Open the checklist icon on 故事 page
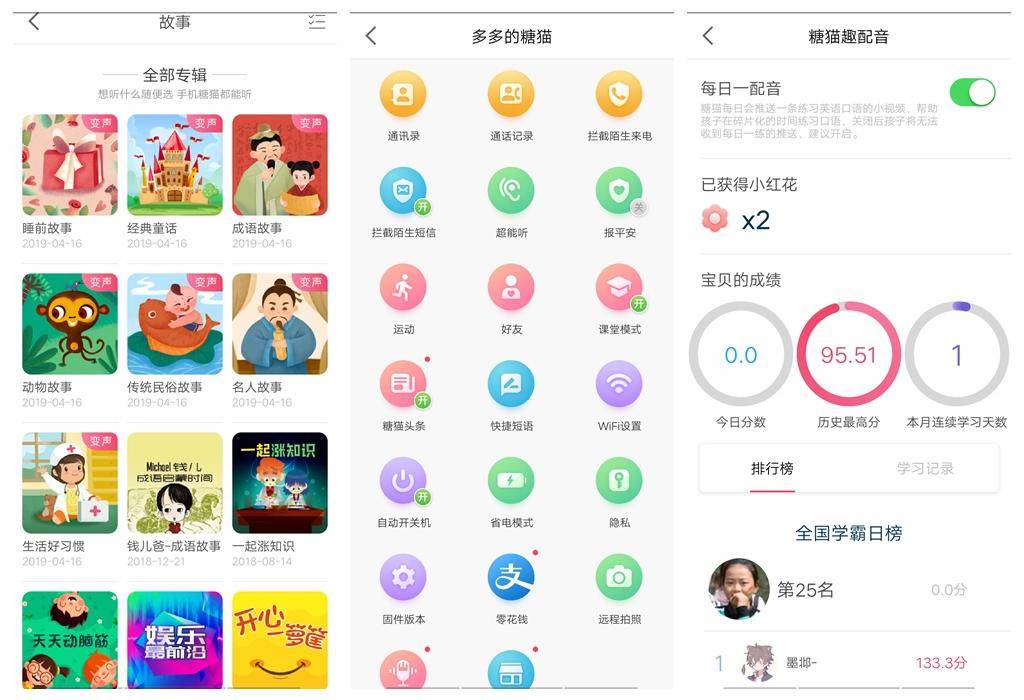 click(x=317, y=22)
